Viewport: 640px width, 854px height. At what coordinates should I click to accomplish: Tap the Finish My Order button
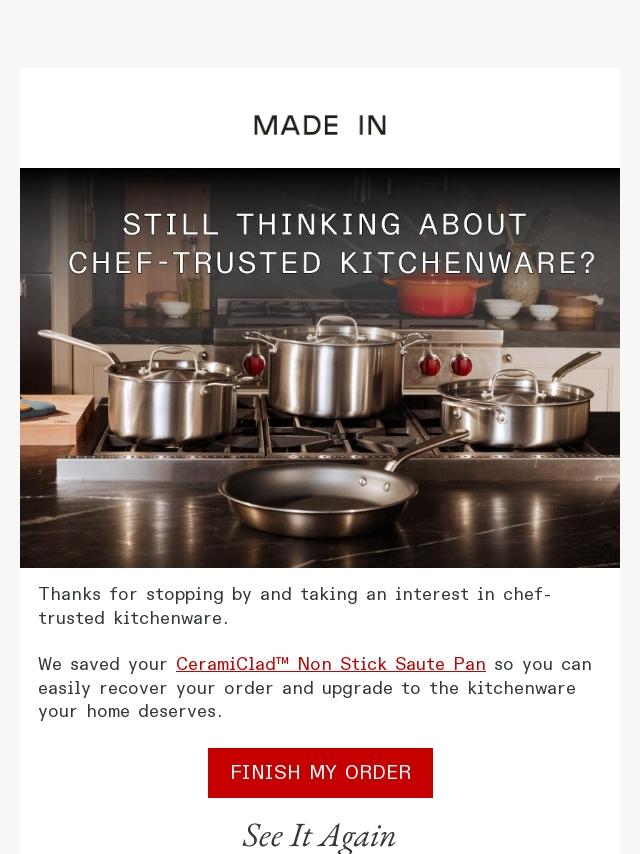(320, 772)
